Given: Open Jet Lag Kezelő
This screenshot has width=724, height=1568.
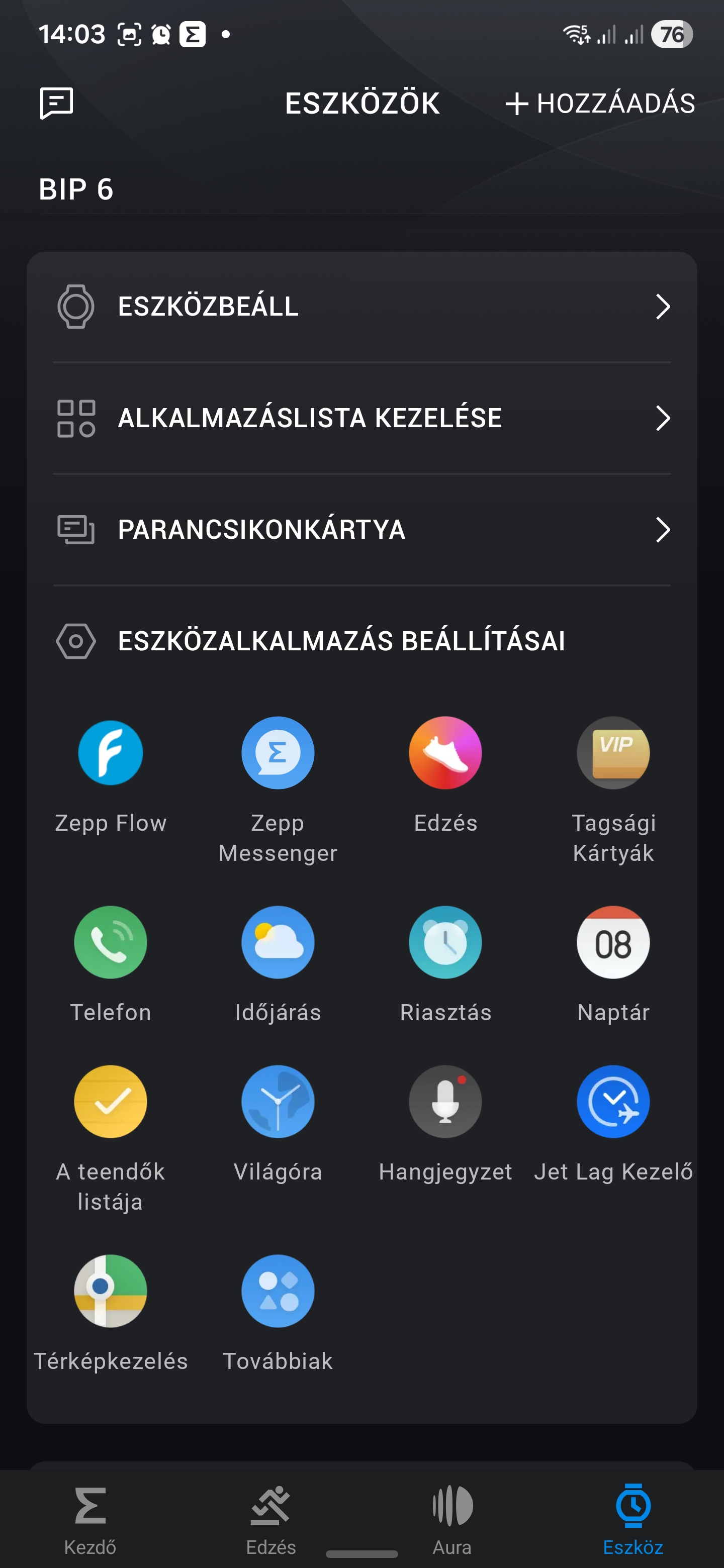Looking at the screenshot, I should tap(612, 1102).
